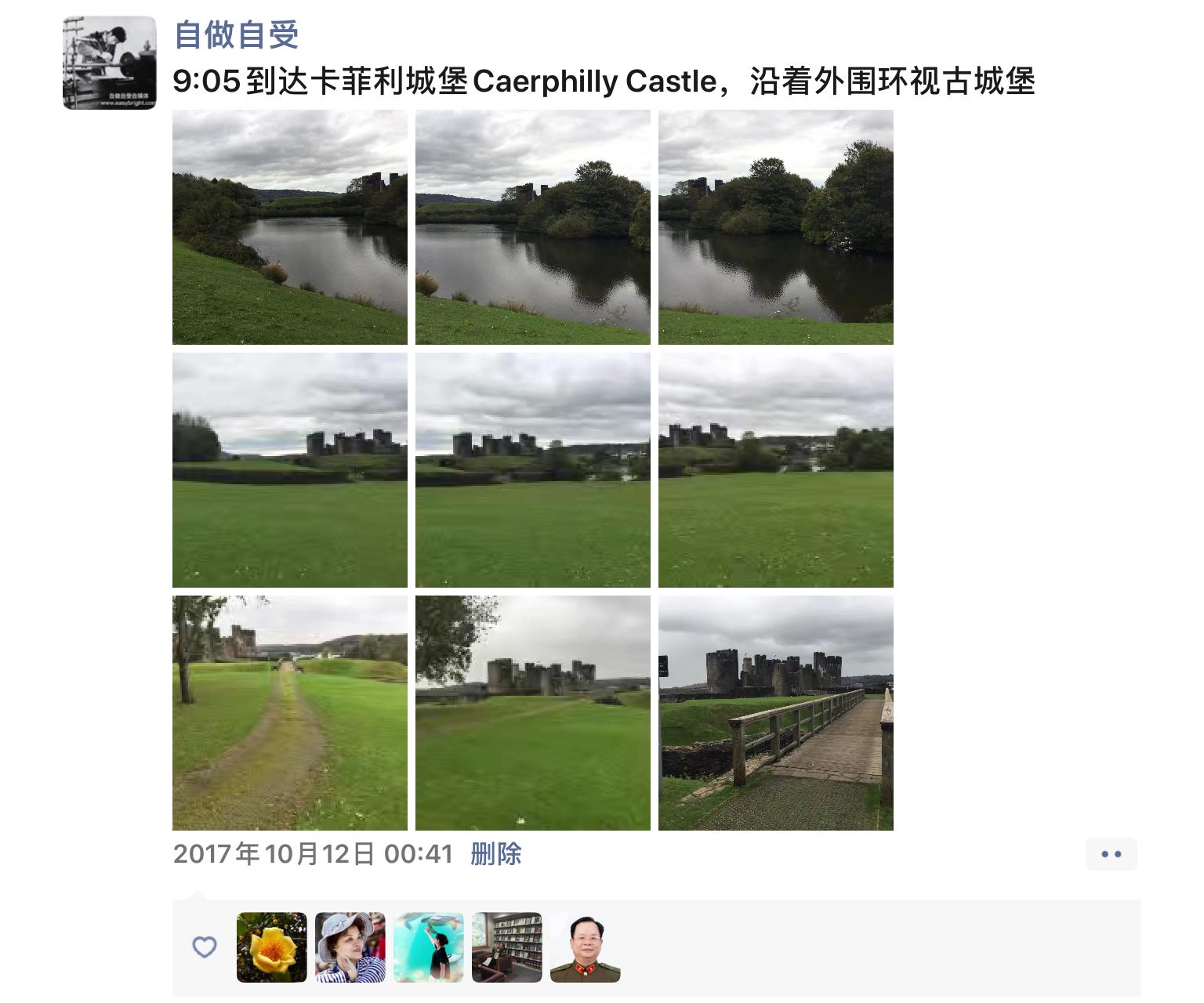The width and height of the screenshot is (1204, 1003).
Task: View the second lake and castle photo
Action: (x=532, y=227)
